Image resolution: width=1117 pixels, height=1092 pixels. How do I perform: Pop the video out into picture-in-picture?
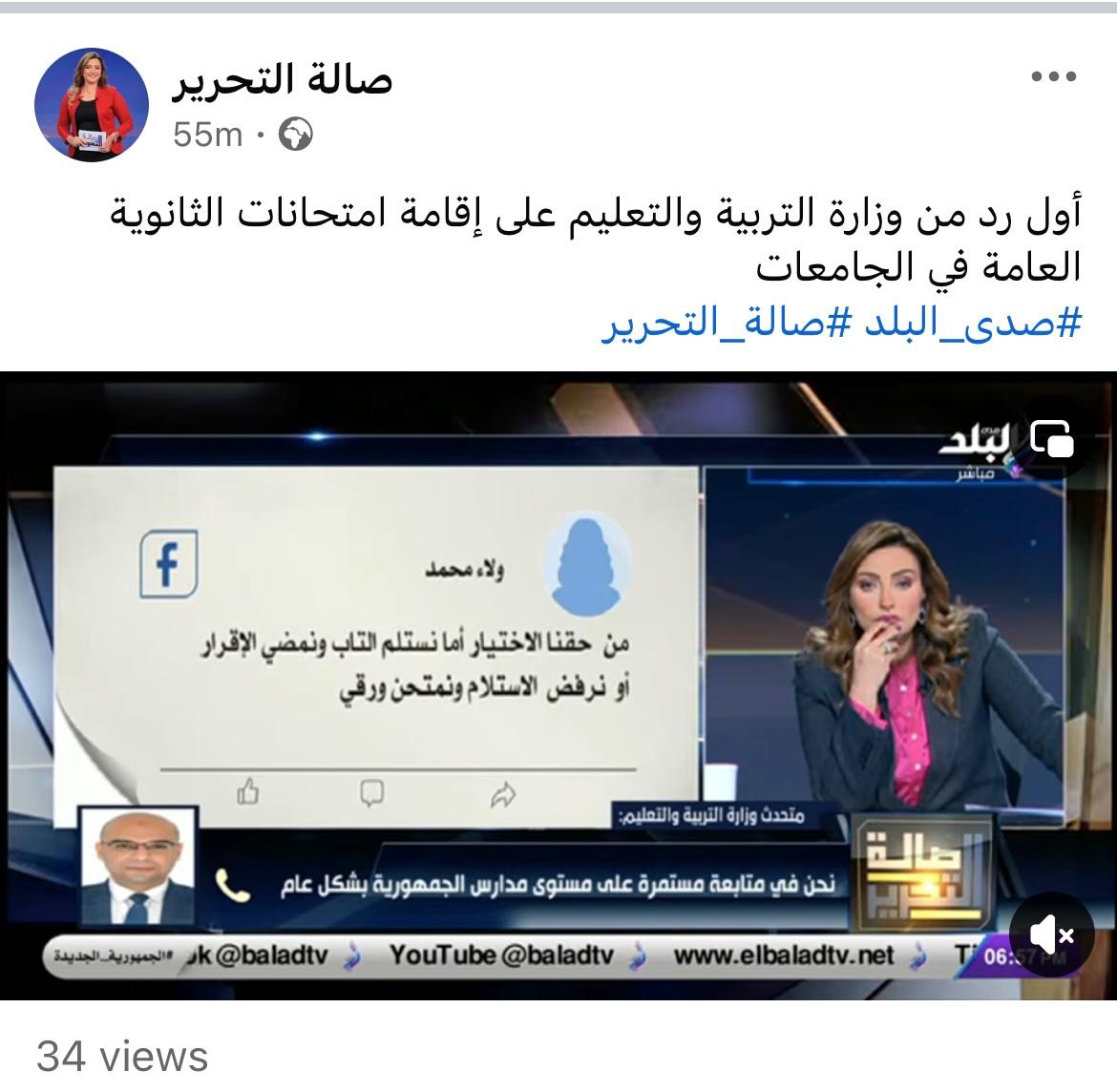(x=1053, y=440)
